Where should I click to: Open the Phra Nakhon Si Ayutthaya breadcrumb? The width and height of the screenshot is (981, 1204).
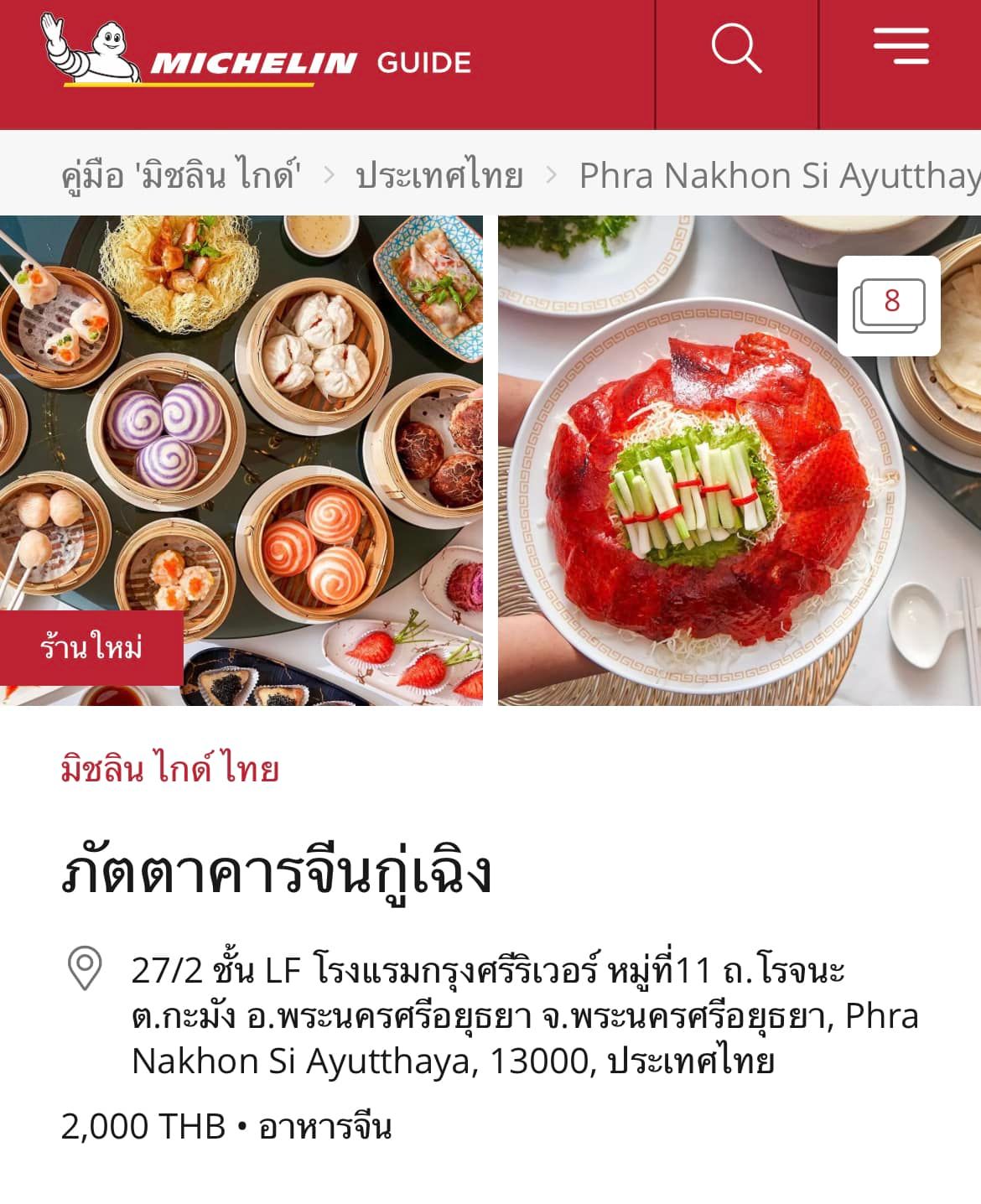(778, 175)
